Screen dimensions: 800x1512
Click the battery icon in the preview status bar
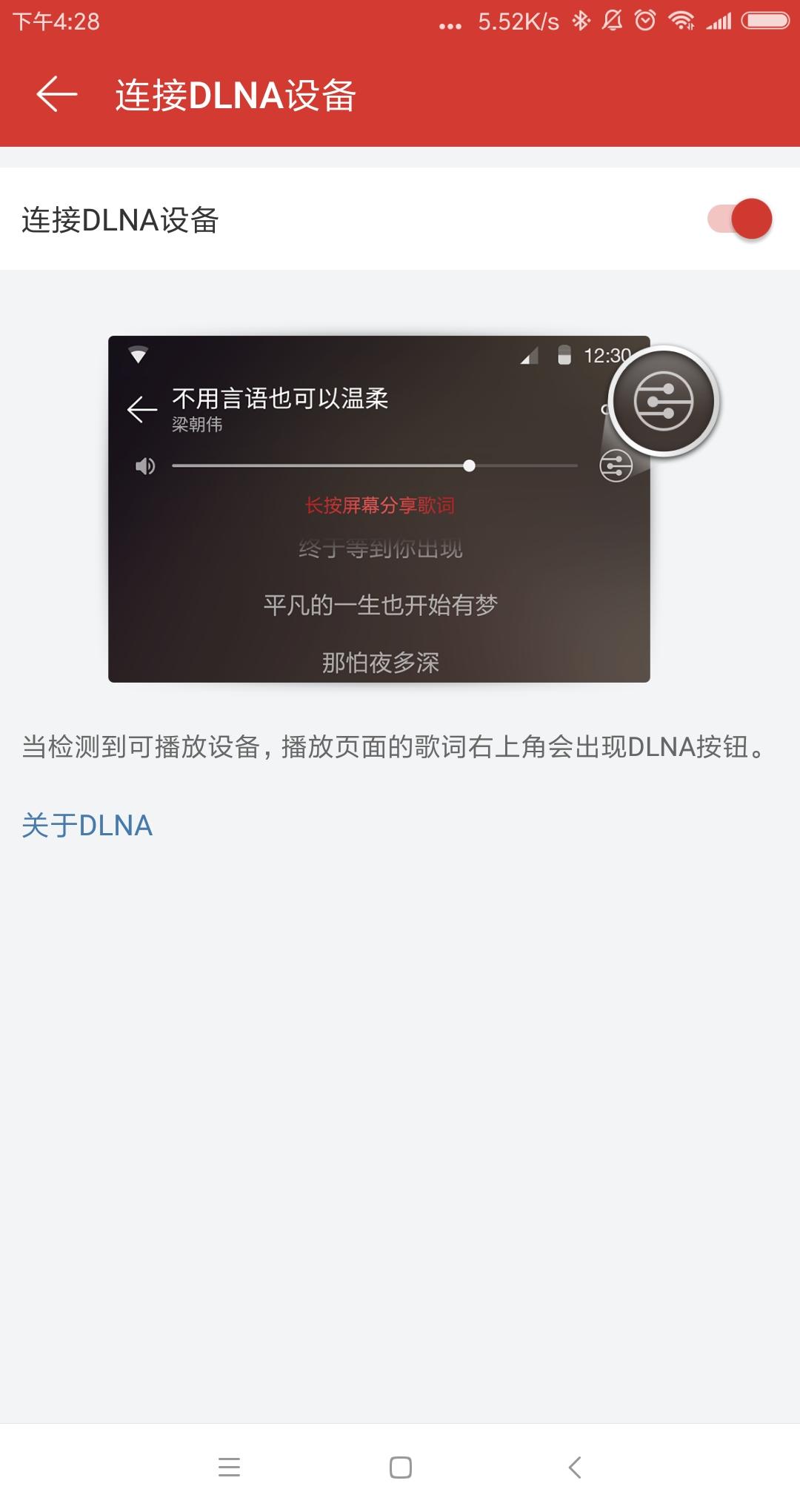point(564,354)
